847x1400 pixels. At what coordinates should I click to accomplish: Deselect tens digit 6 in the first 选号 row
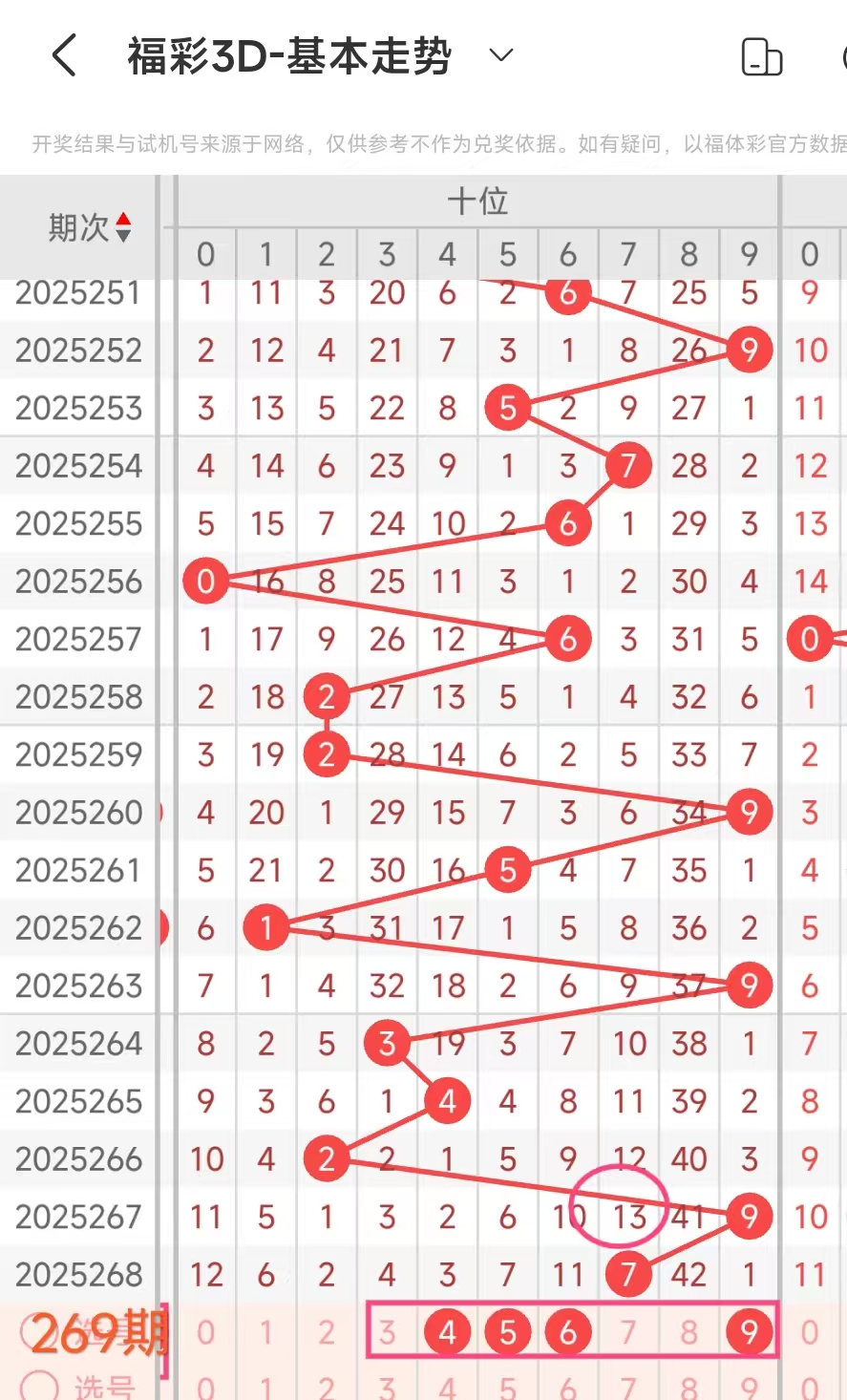coord(568,1331)
